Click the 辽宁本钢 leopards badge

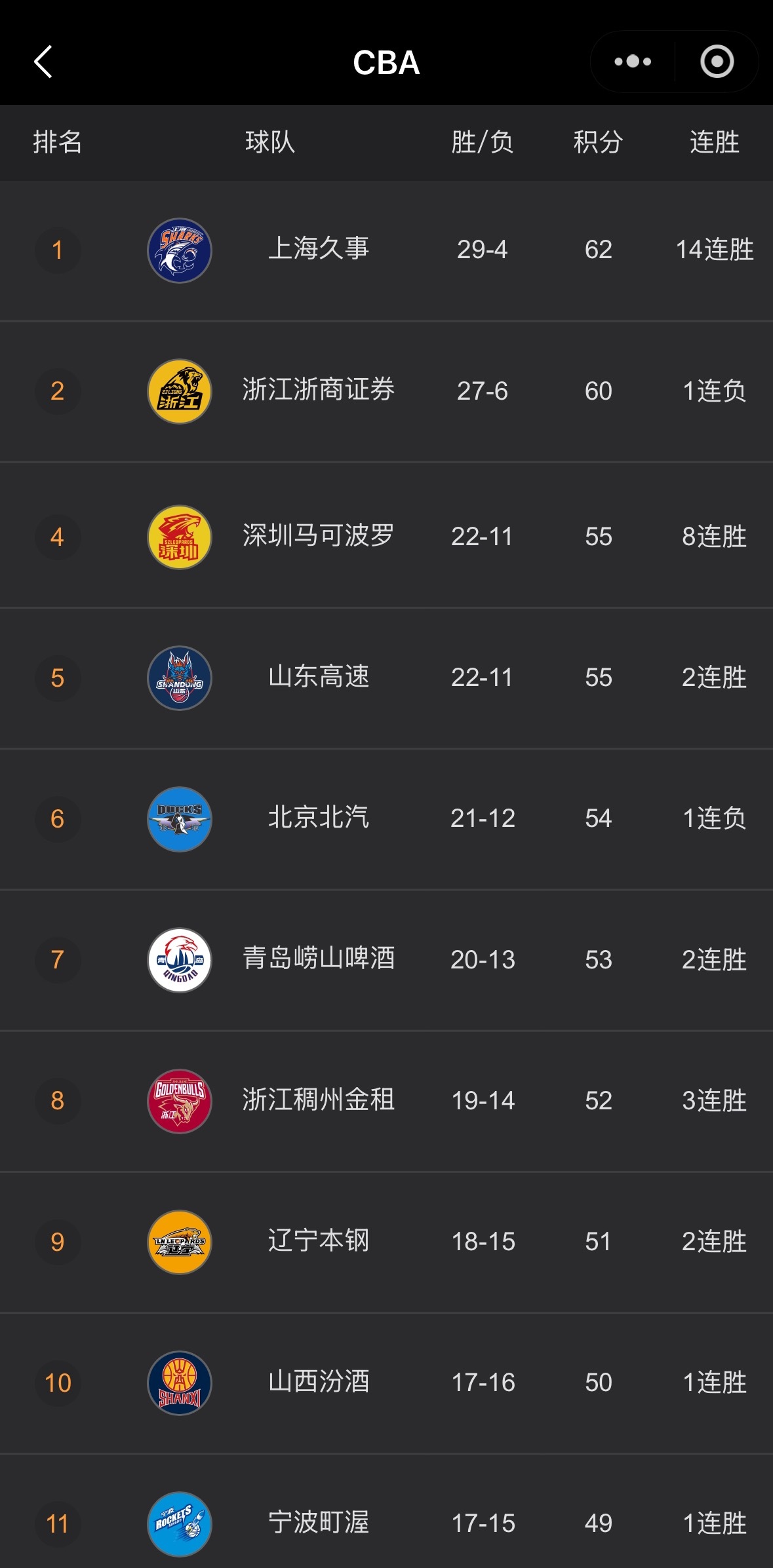click(x=179, y=1242)
